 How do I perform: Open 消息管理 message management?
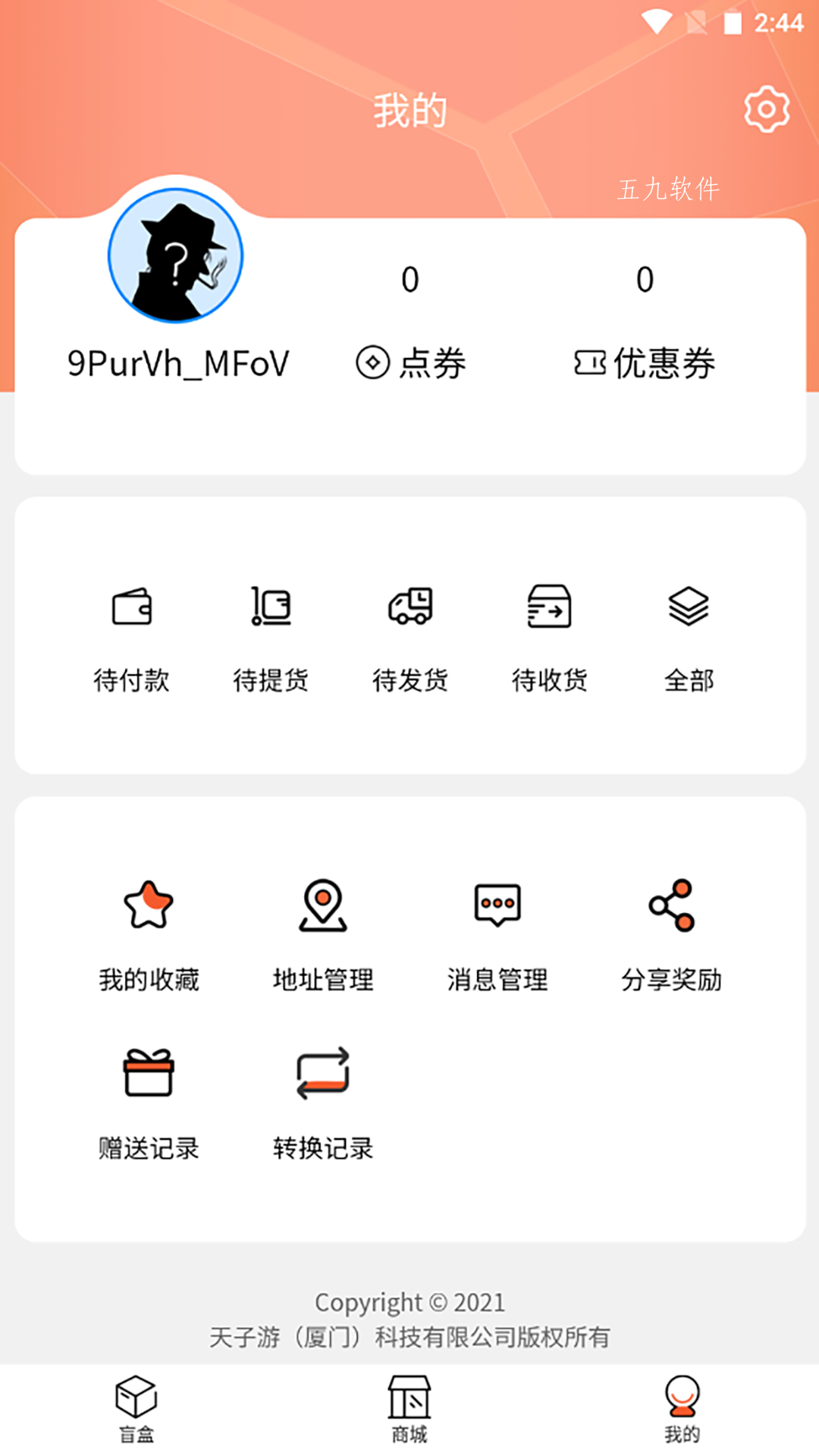point(497,936)
